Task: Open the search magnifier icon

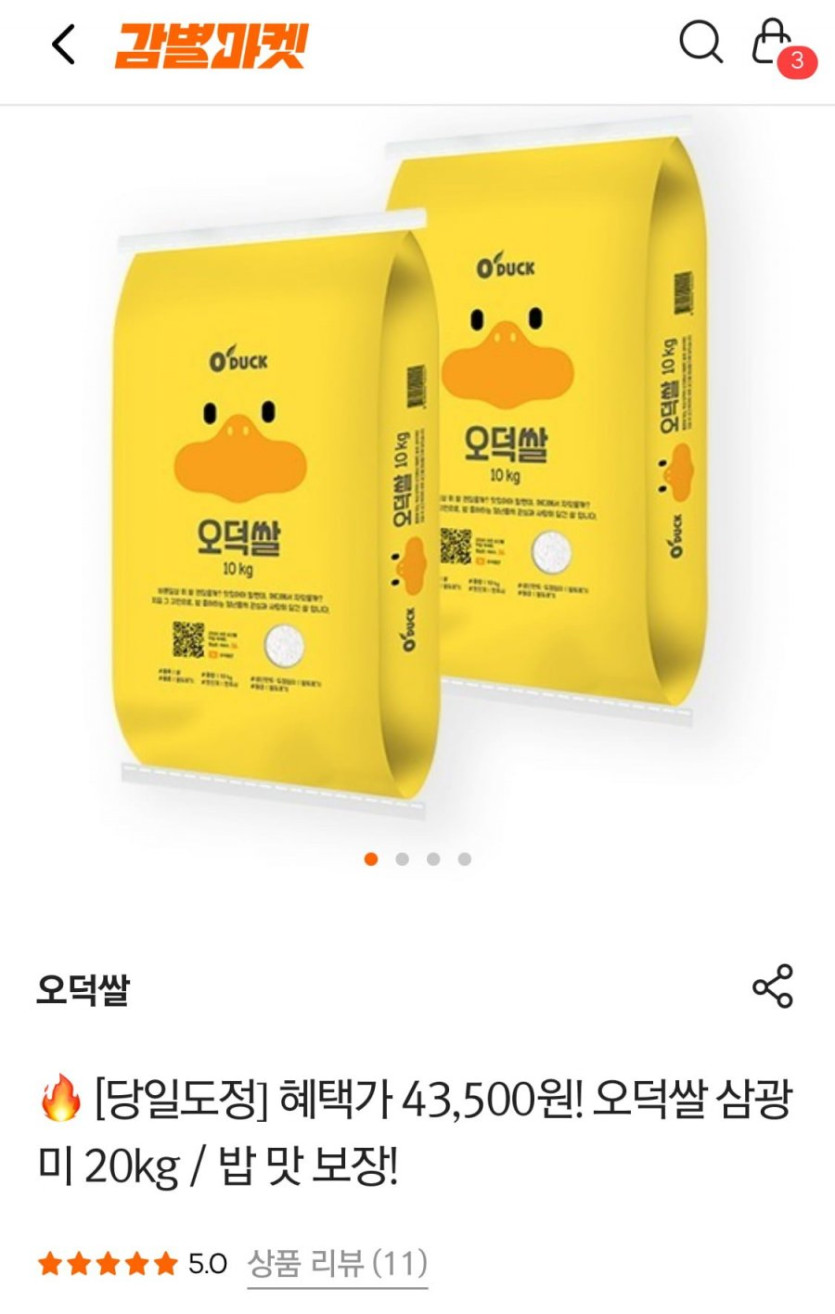Action: coord(701,43)
